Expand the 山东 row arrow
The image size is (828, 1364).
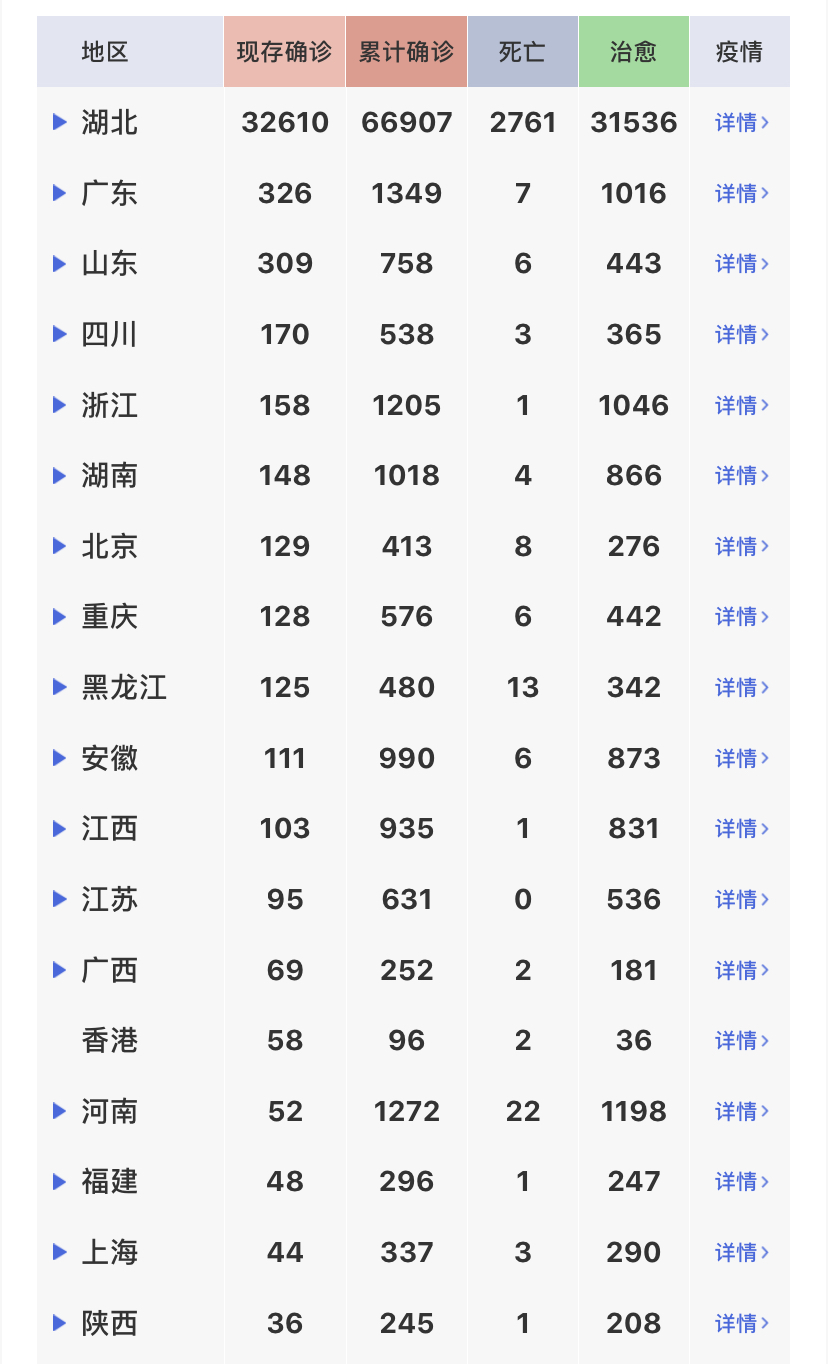(x=60, y=264)
